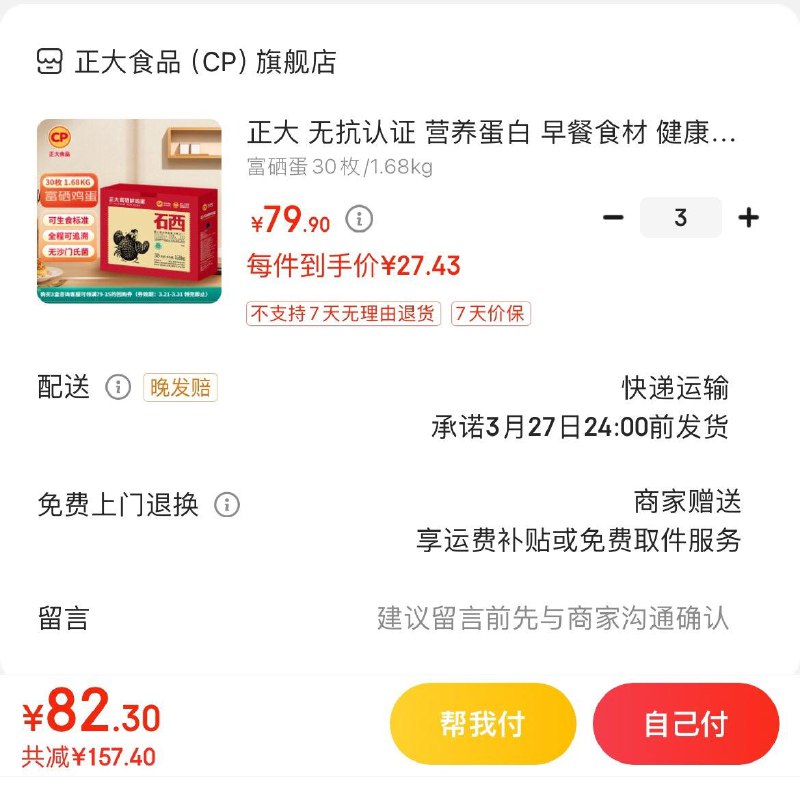800x790 pixels.
Task: Open the 7天价保 price protection tag
Action: pos(490,314)
